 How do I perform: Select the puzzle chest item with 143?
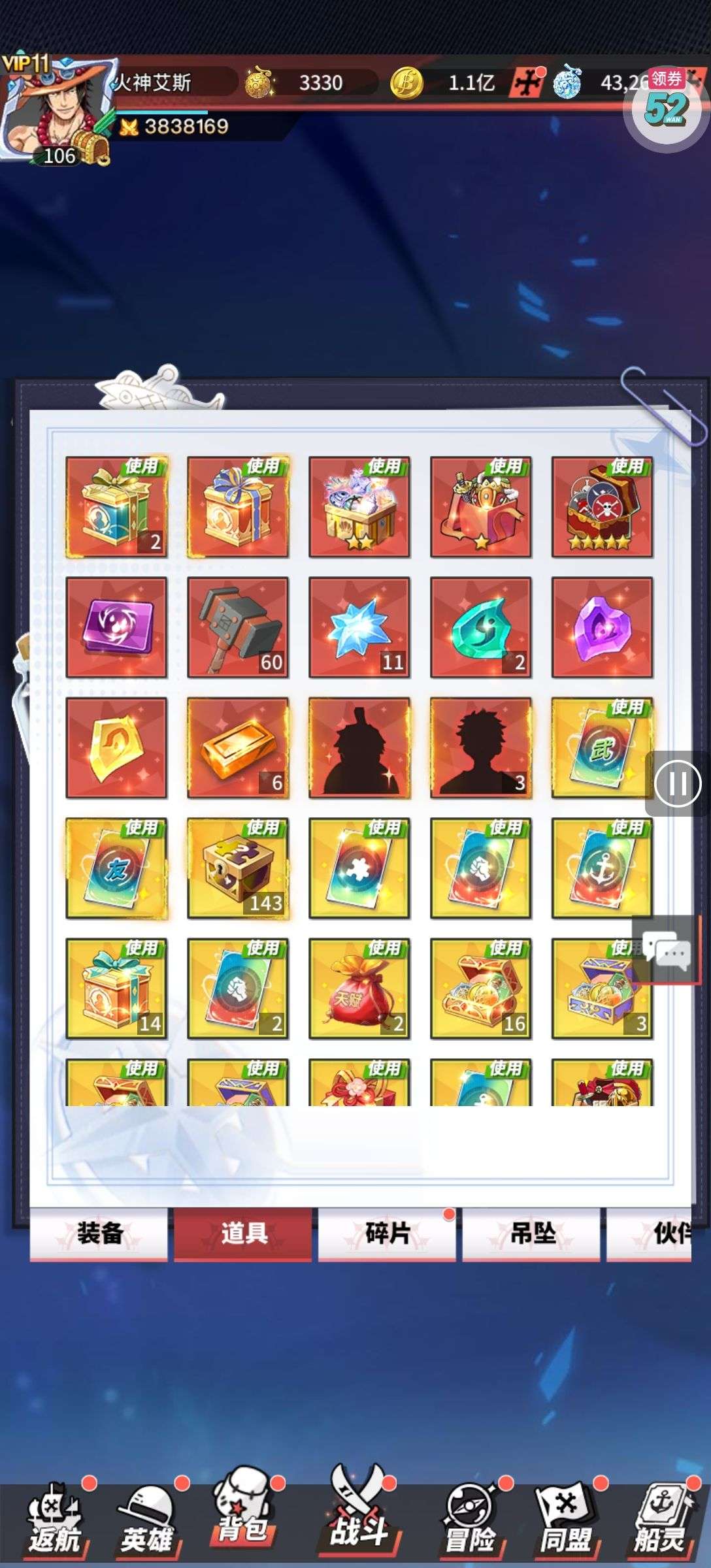238,868
